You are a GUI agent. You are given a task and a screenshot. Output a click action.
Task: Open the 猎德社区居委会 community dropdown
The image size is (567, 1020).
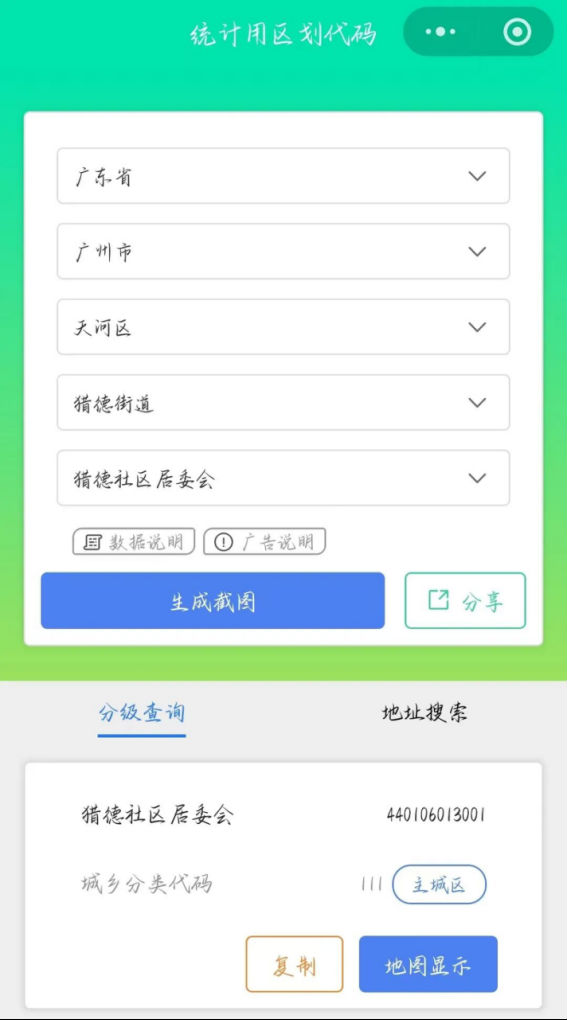pyautogui.click(x=284, y=477)
